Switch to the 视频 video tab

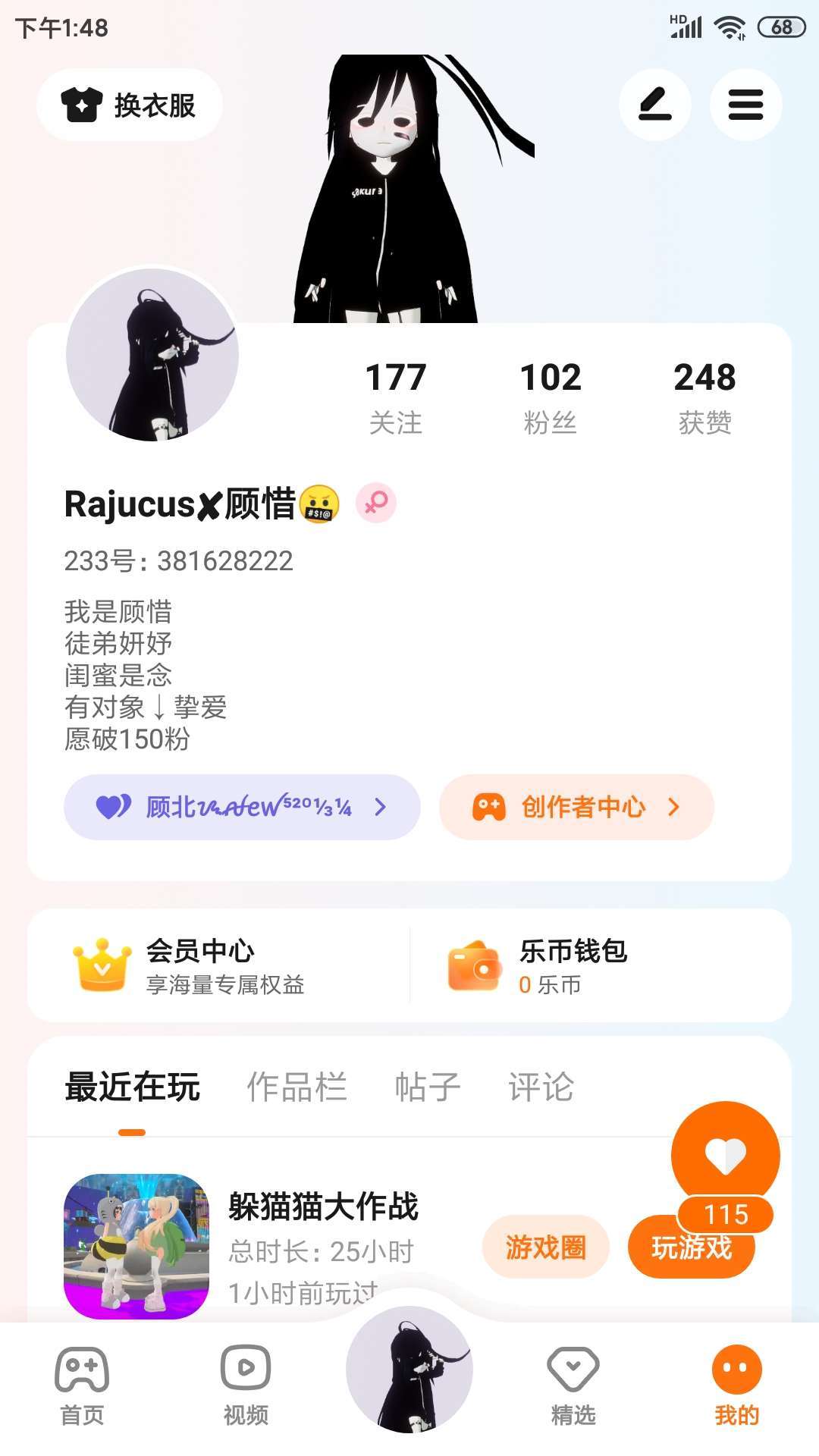click(246, 1385)
